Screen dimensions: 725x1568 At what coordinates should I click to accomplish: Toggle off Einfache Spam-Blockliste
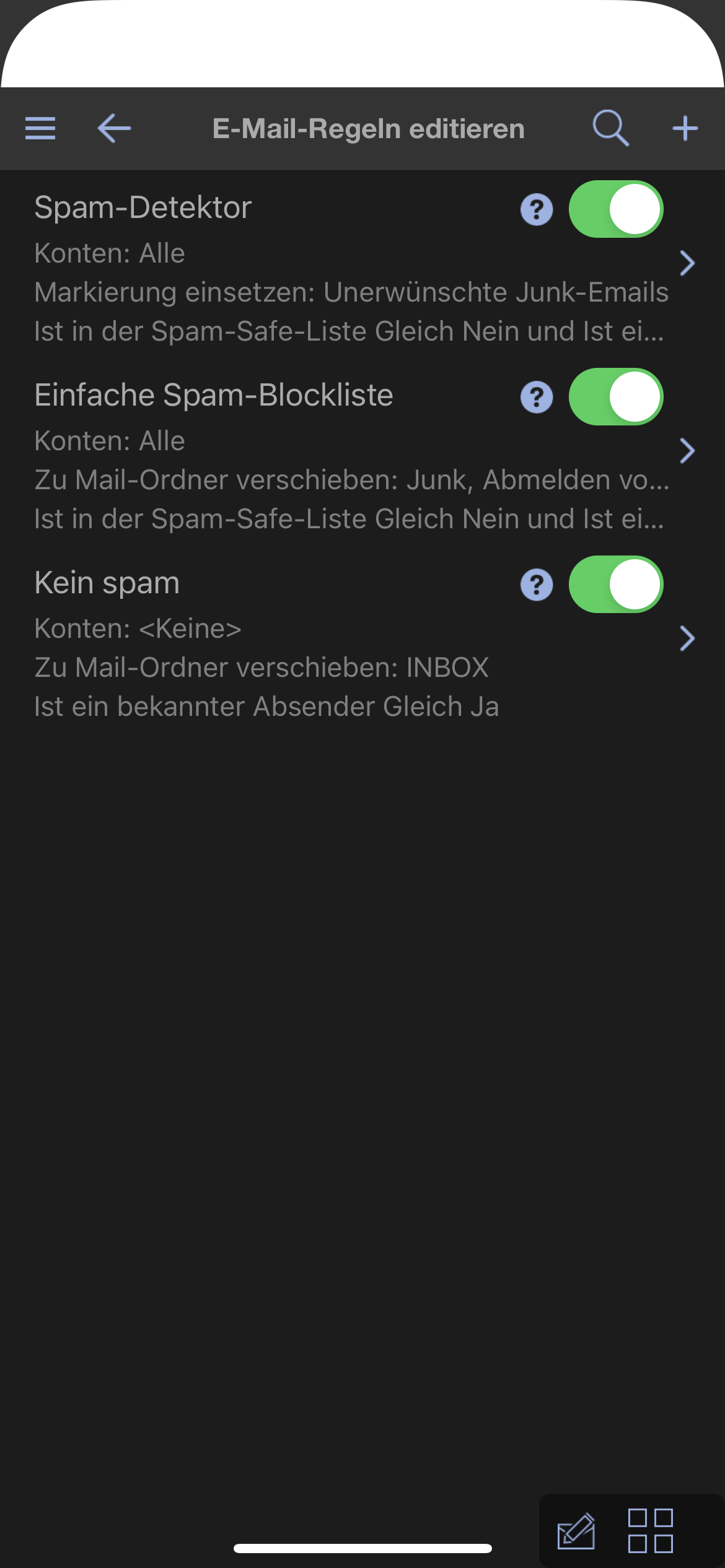(616, 397)
